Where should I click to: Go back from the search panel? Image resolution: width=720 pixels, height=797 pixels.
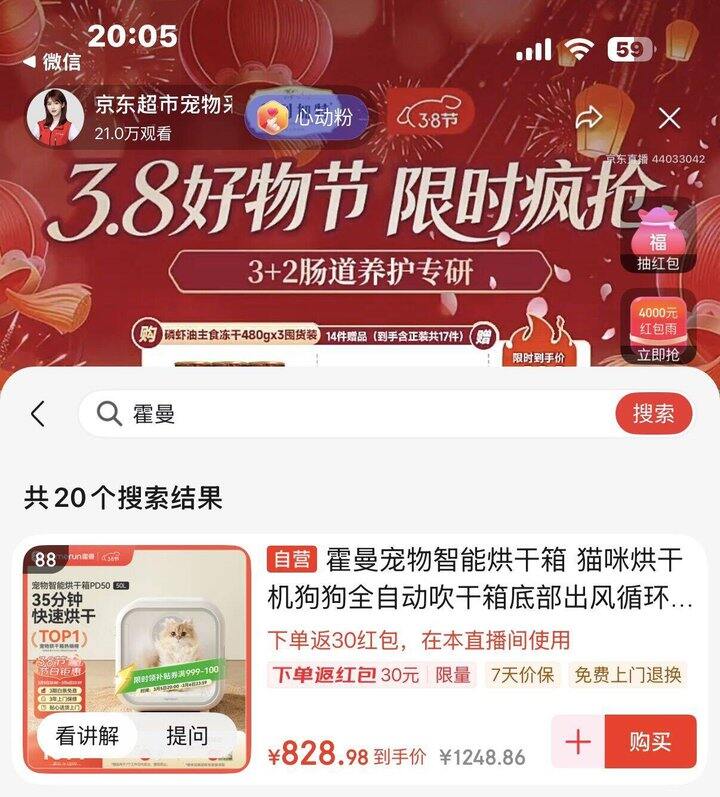(x=38, y=413)
